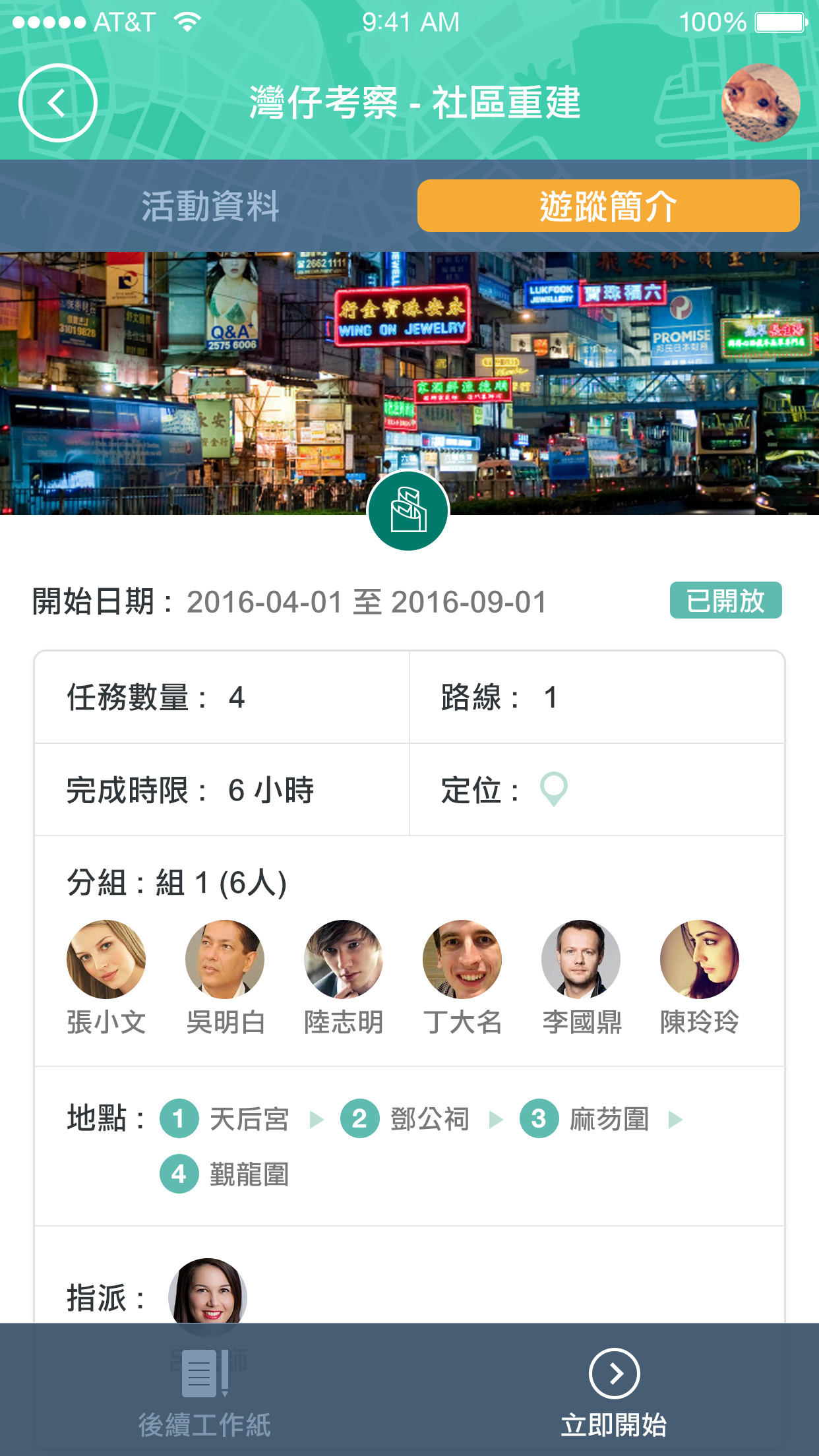
Task: Select the 遊蹤簡介 tab
Action: point(608,206)
